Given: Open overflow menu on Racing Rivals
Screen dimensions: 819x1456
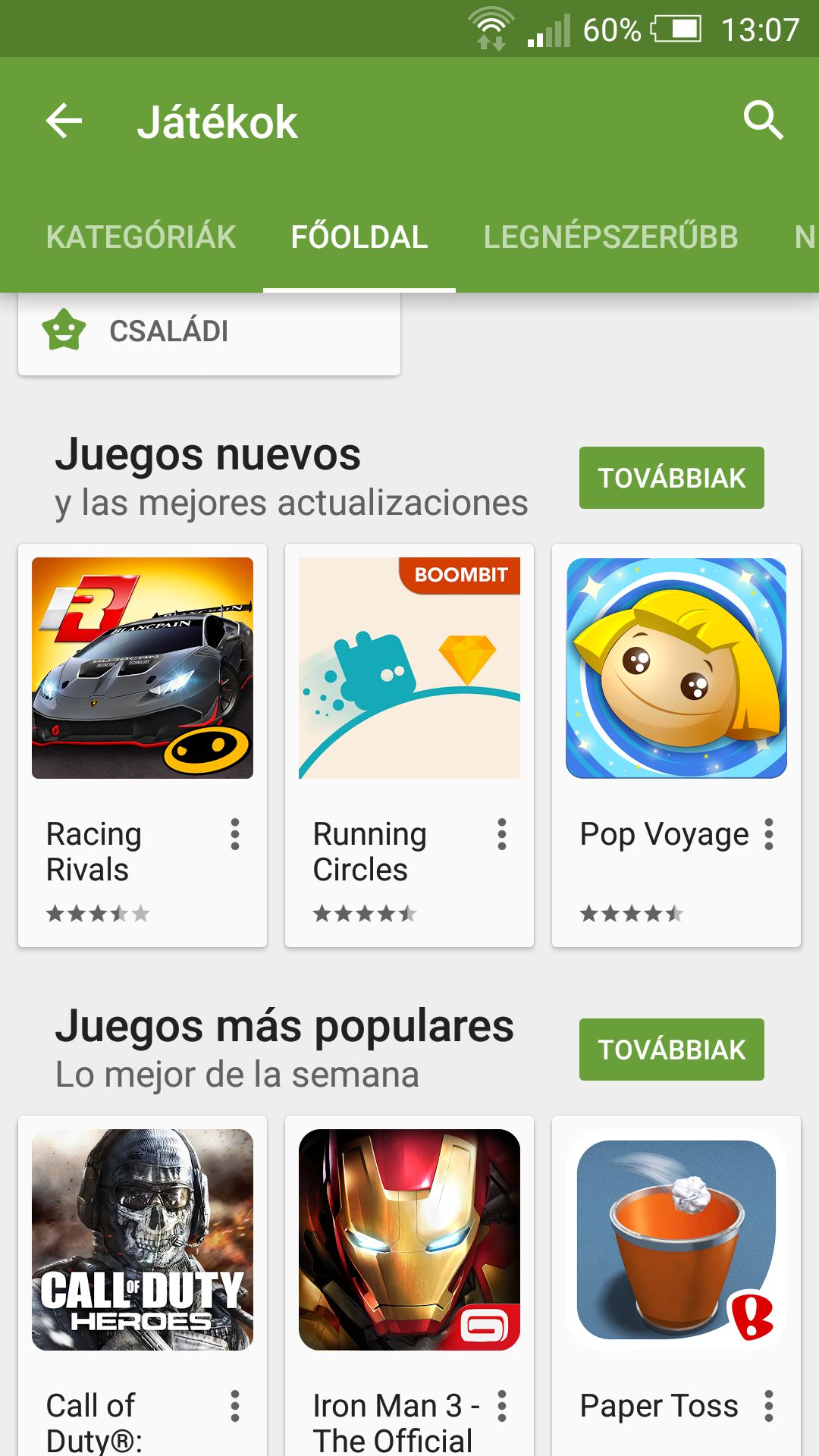Looking at the screenshot, I should point(235,834).
